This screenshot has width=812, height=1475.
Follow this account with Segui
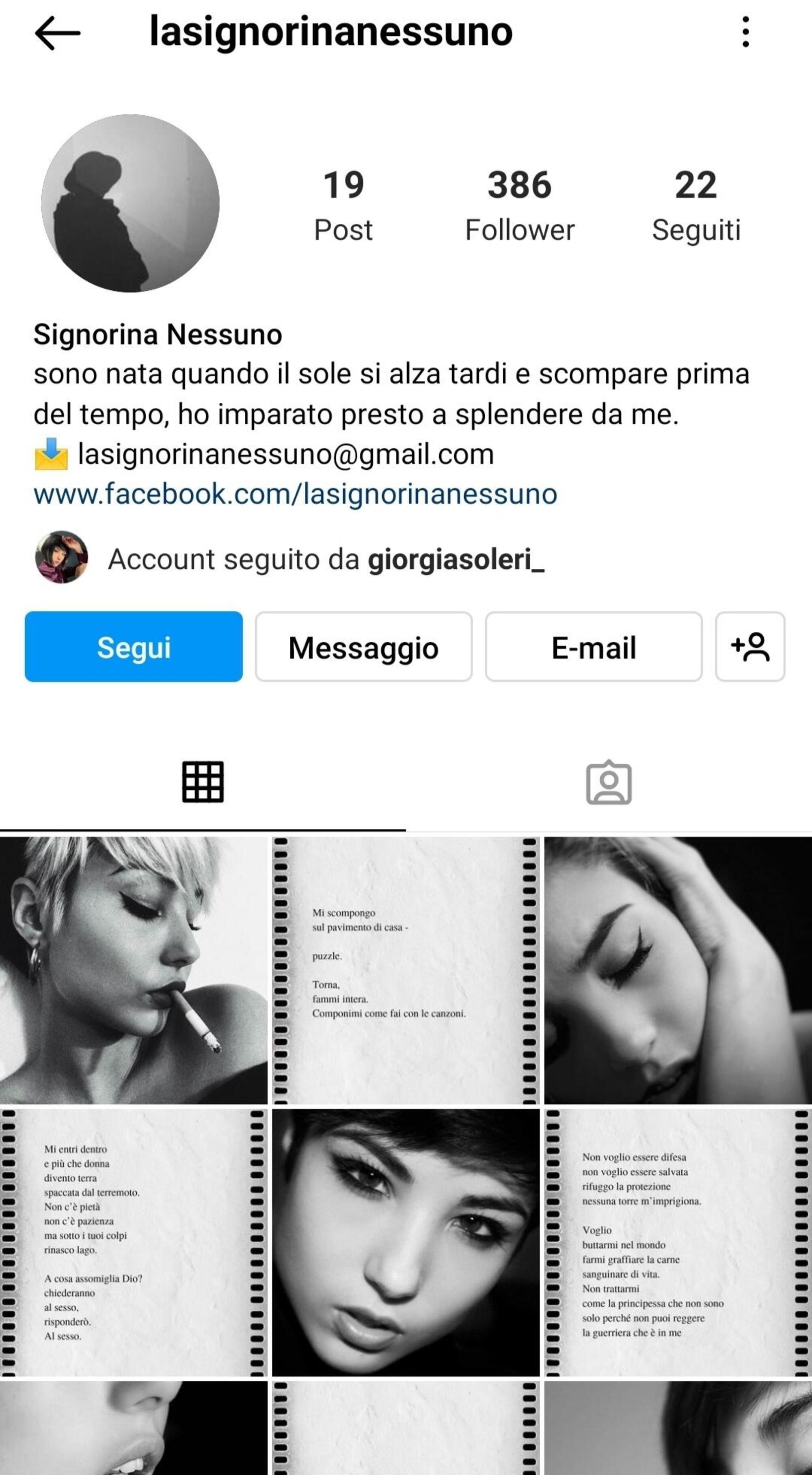pyautogui.click(x=134, y=646)
